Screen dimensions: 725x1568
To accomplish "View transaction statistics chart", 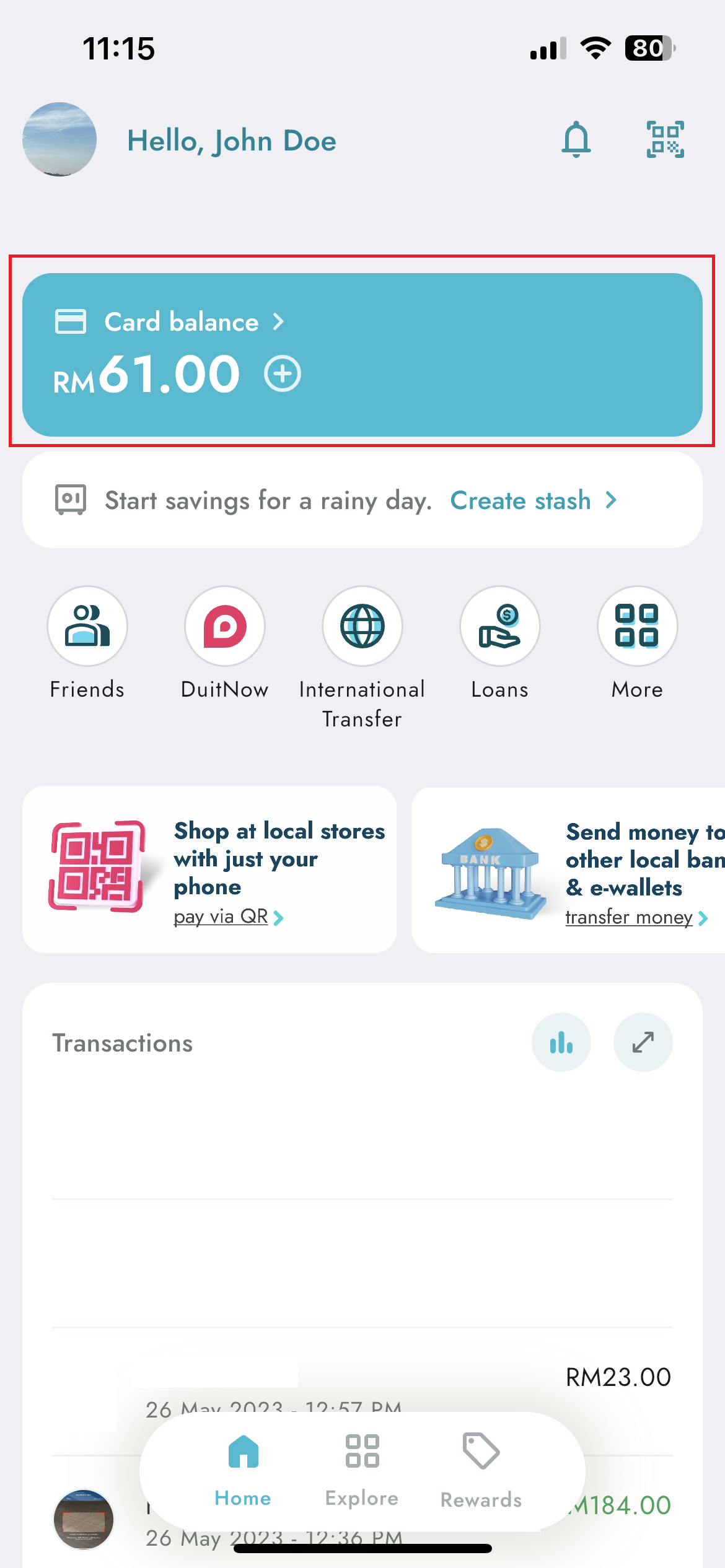I will point(561,1042).
